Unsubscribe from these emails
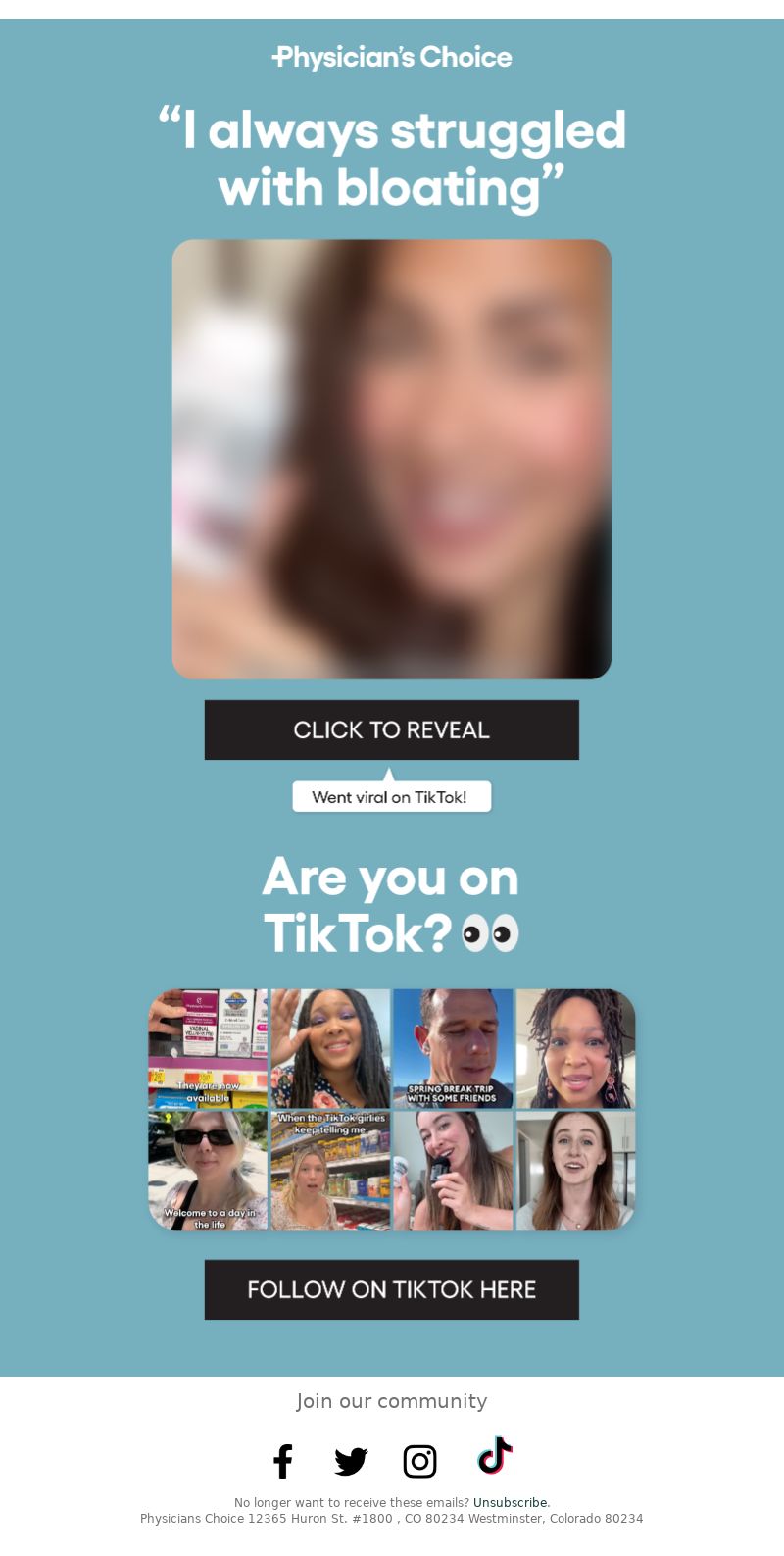This screenshot has height=1556, width=784. pyautogui.click(x=511, y=1502)
